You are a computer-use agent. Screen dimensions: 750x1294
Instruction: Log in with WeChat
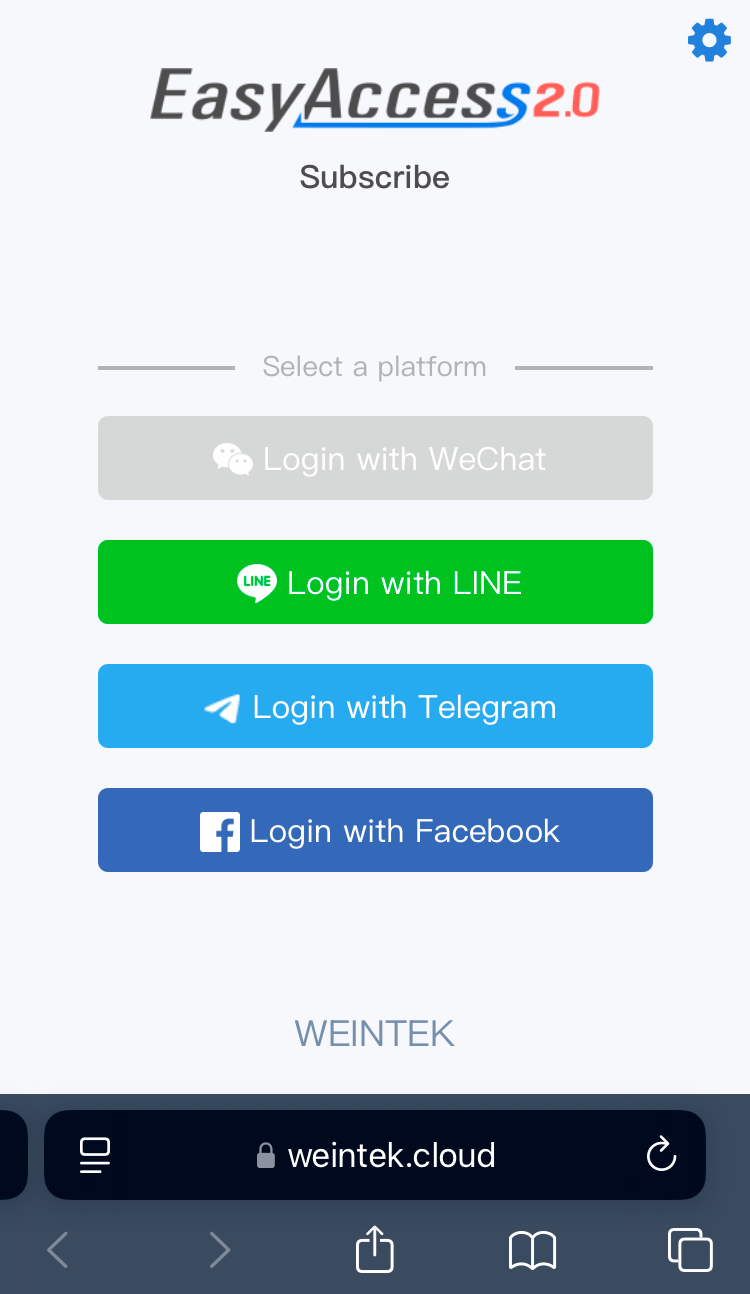375,458
